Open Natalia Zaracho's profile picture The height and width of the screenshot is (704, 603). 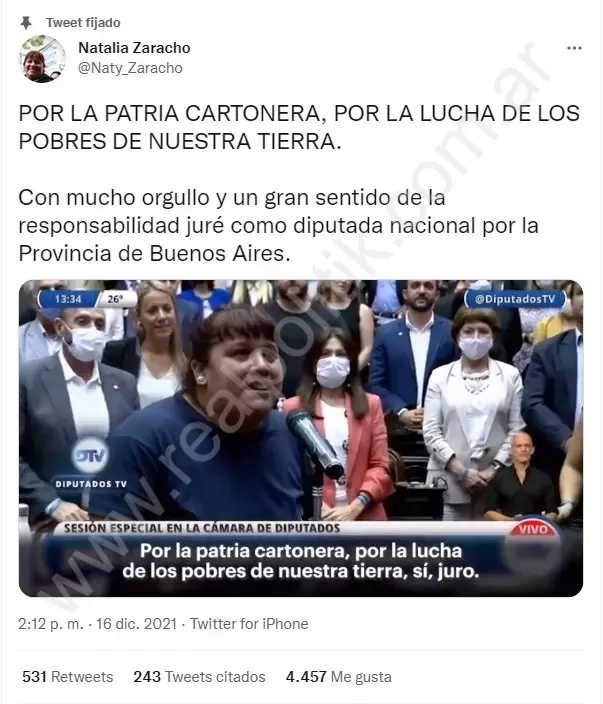[x=42, y=58]
